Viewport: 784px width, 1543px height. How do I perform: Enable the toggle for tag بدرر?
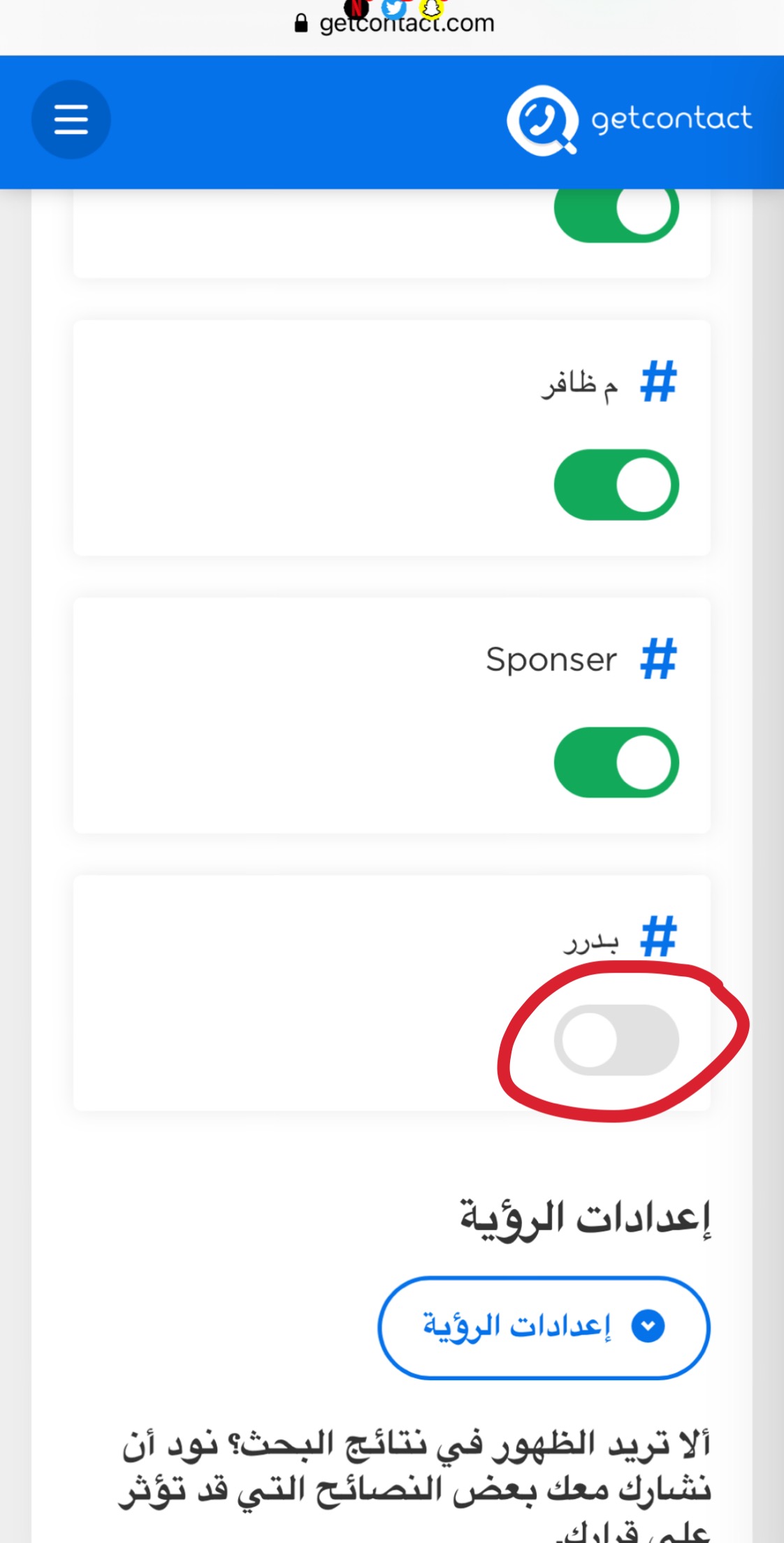(616, 1040)
